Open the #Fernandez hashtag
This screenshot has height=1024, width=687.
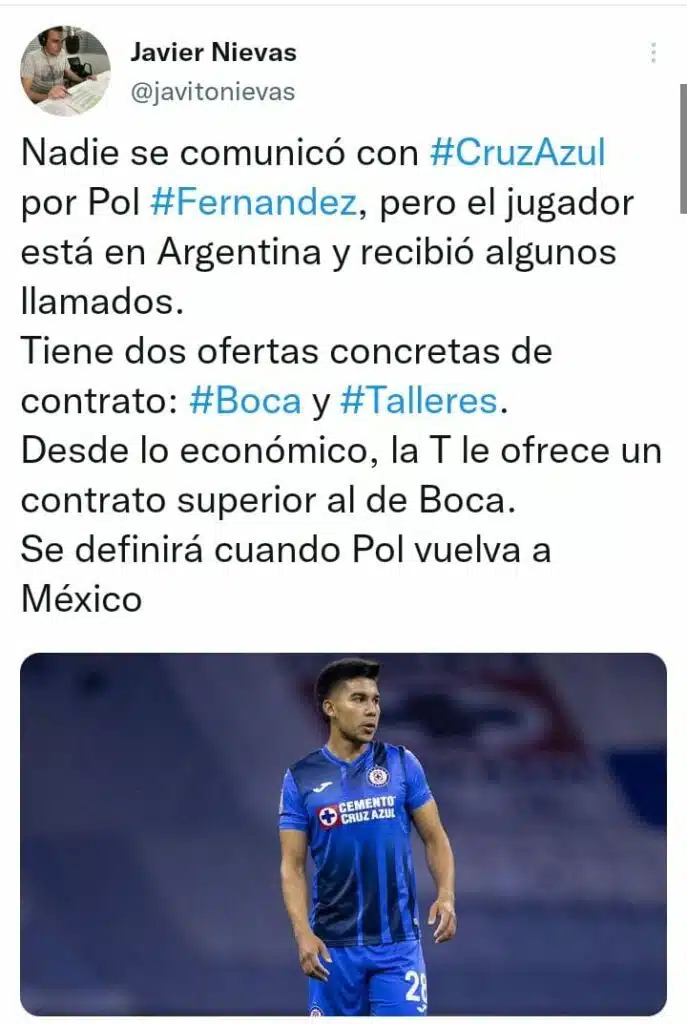(x=253, y=203)
